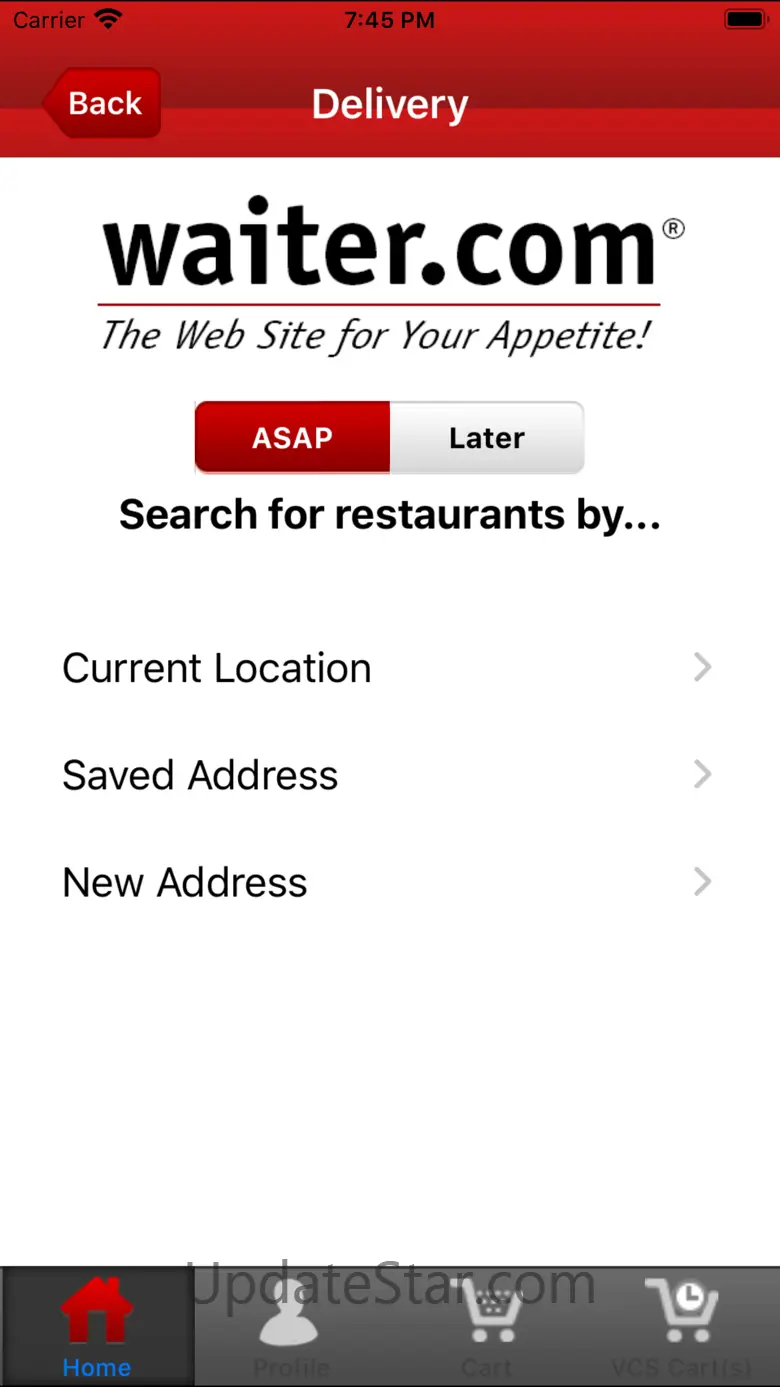Open the Home tab

coord(97,1327)
